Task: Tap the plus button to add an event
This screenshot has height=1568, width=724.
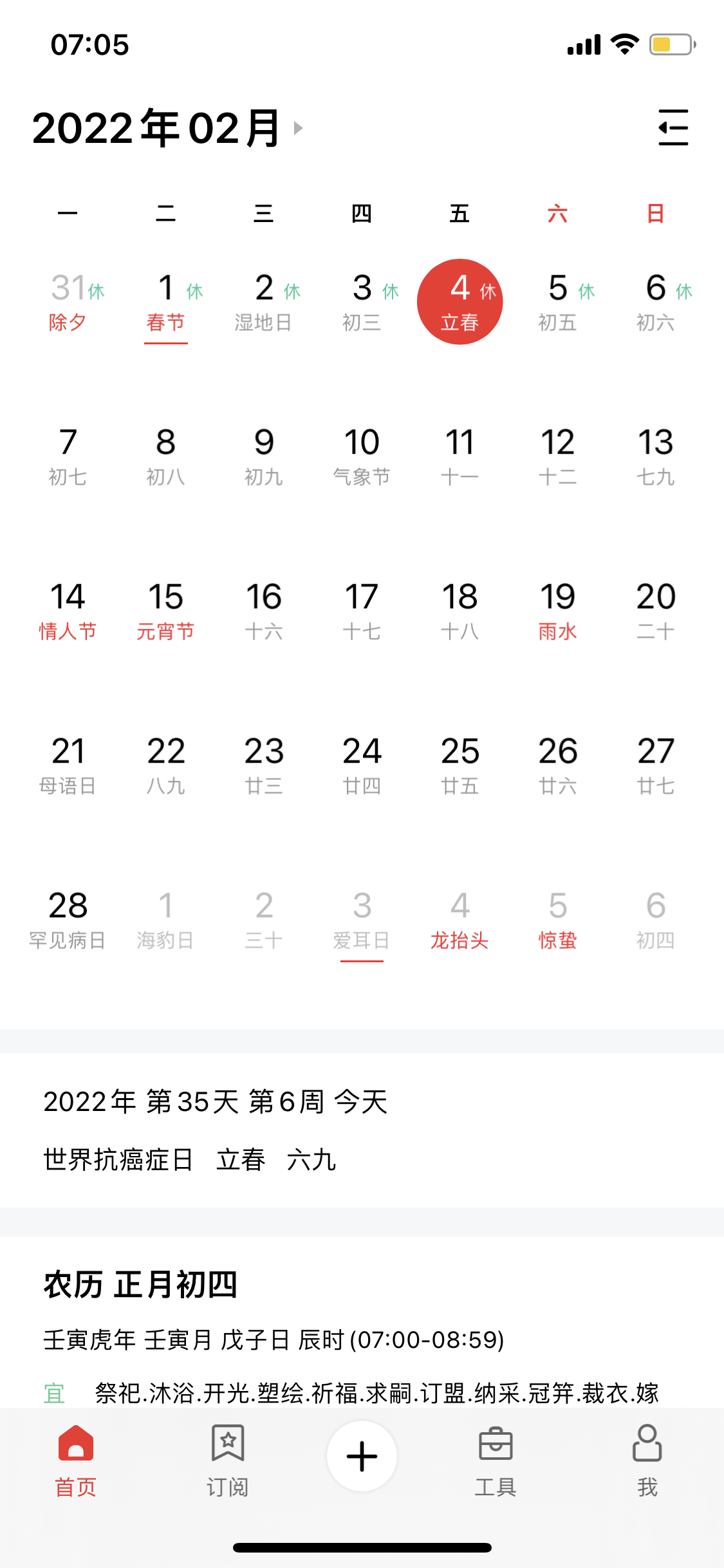Action: pyautogui.click(x=362, y=1456)
